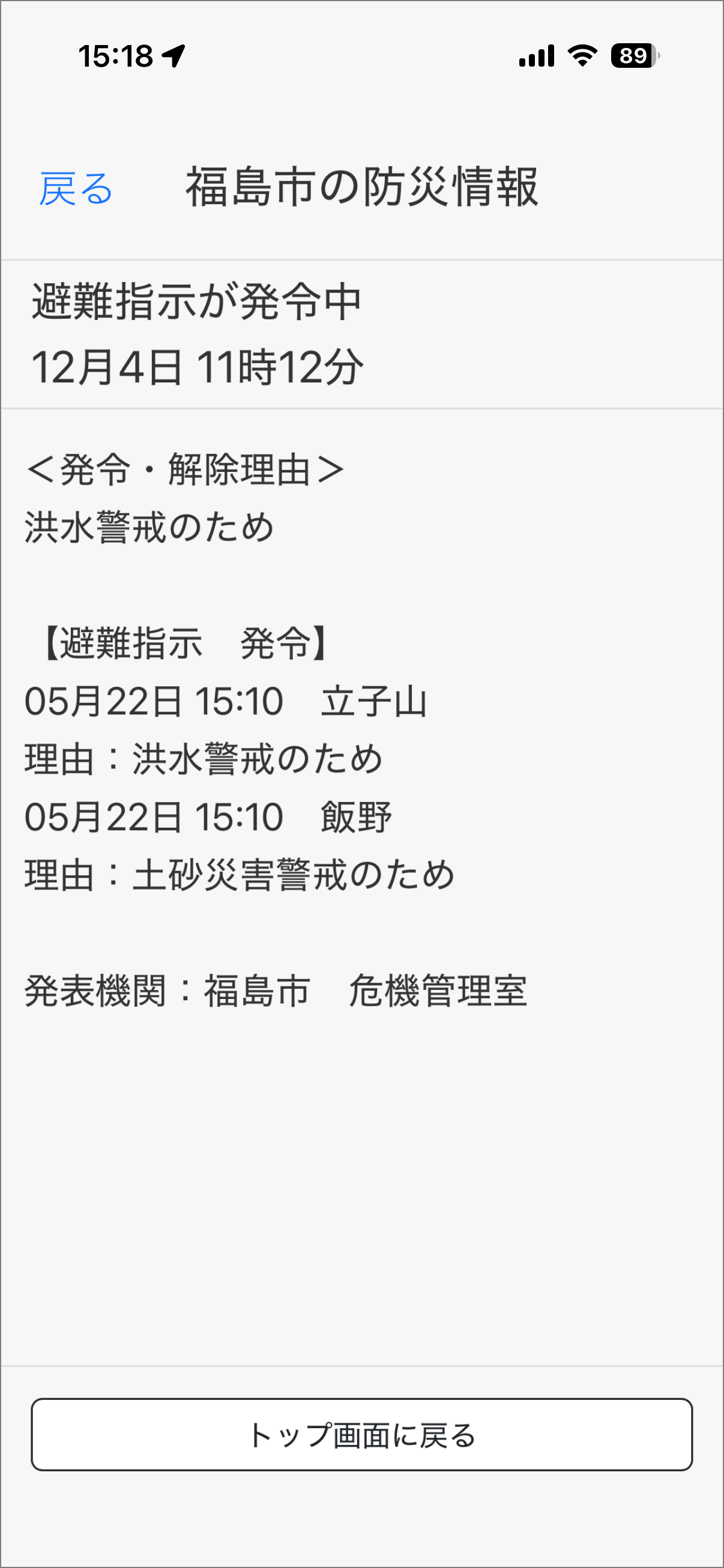Viewport: 724px width, 1568px height.
Task: Return to top screen via トップ画面に戻る
Action: point(361,1435)
